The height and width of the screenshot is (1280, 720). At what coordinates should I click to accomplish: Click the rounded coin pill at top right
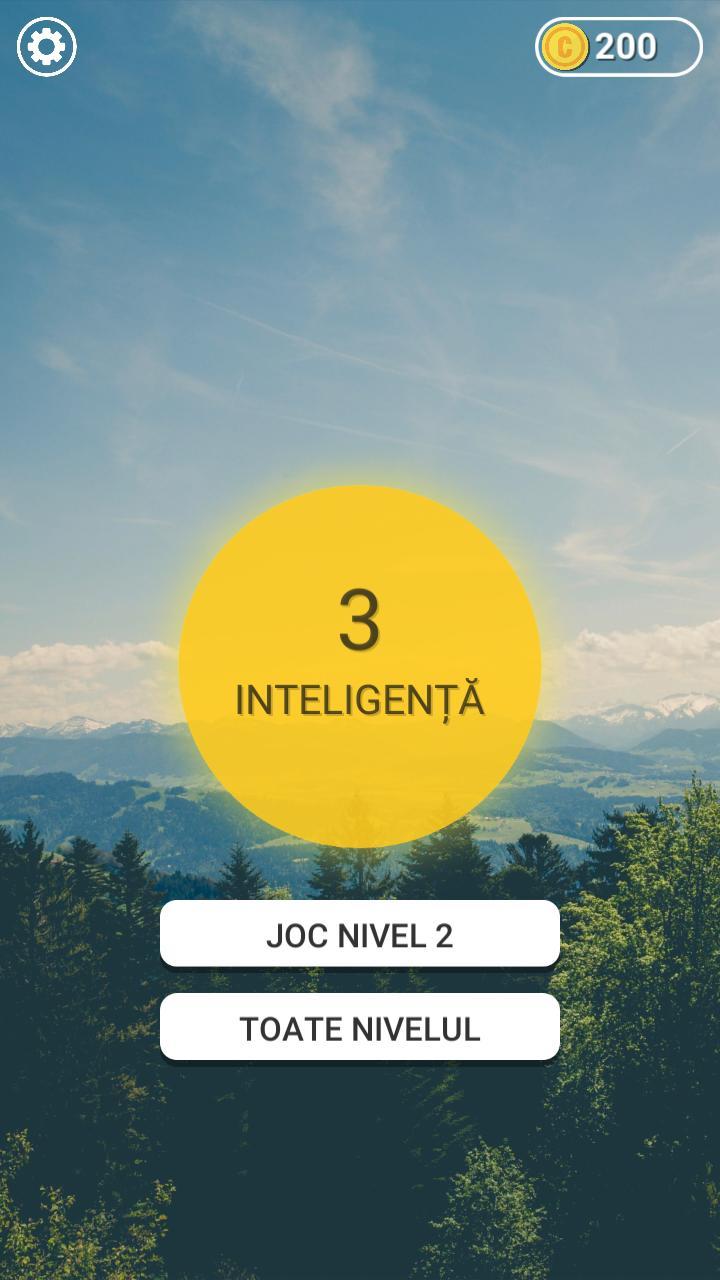[618, 45]
